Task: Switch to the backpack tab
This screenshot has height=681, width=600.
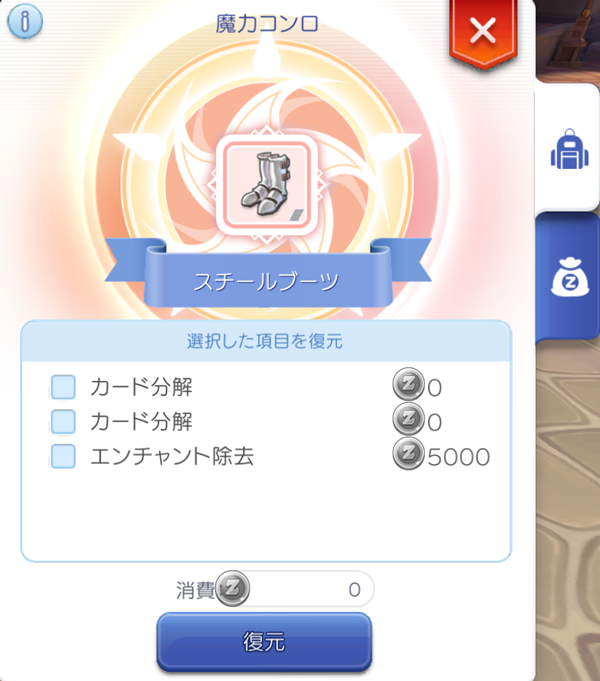Action: (567, 150)
